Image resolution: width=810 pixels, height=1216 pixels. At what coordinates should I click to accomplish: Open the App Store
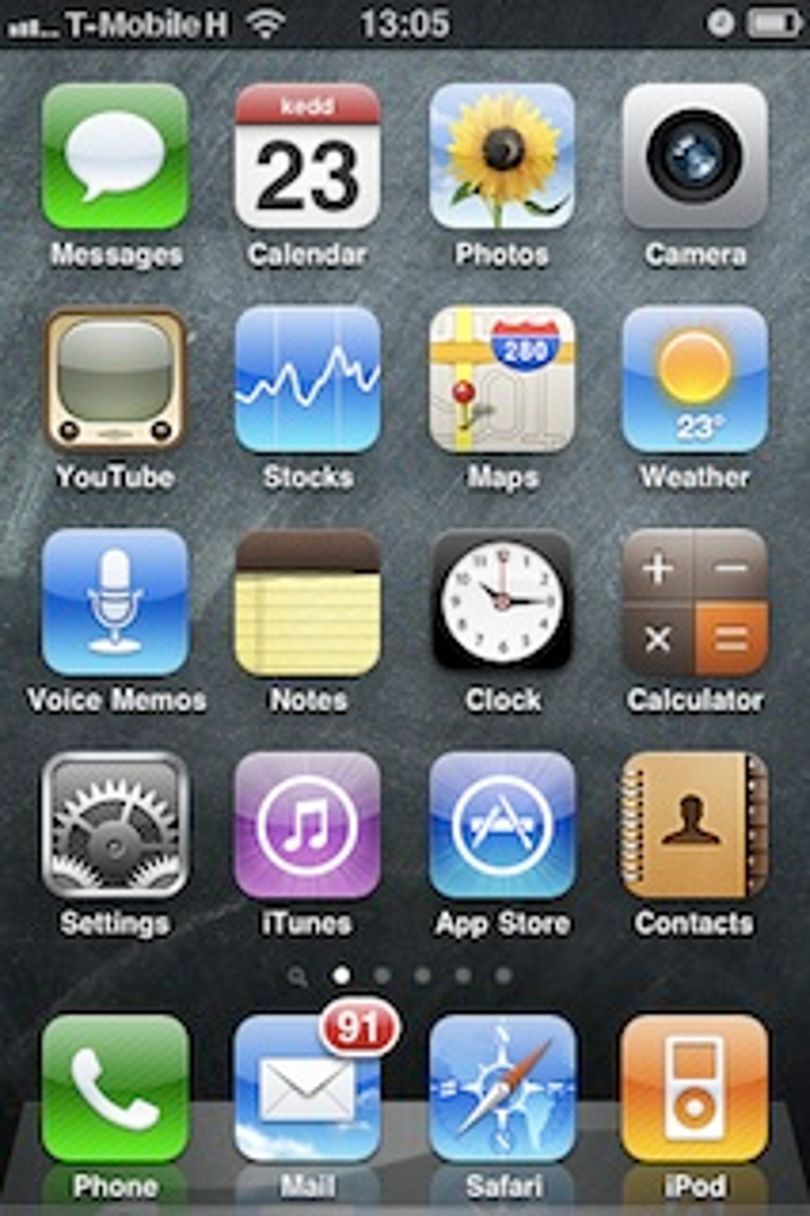502,825
